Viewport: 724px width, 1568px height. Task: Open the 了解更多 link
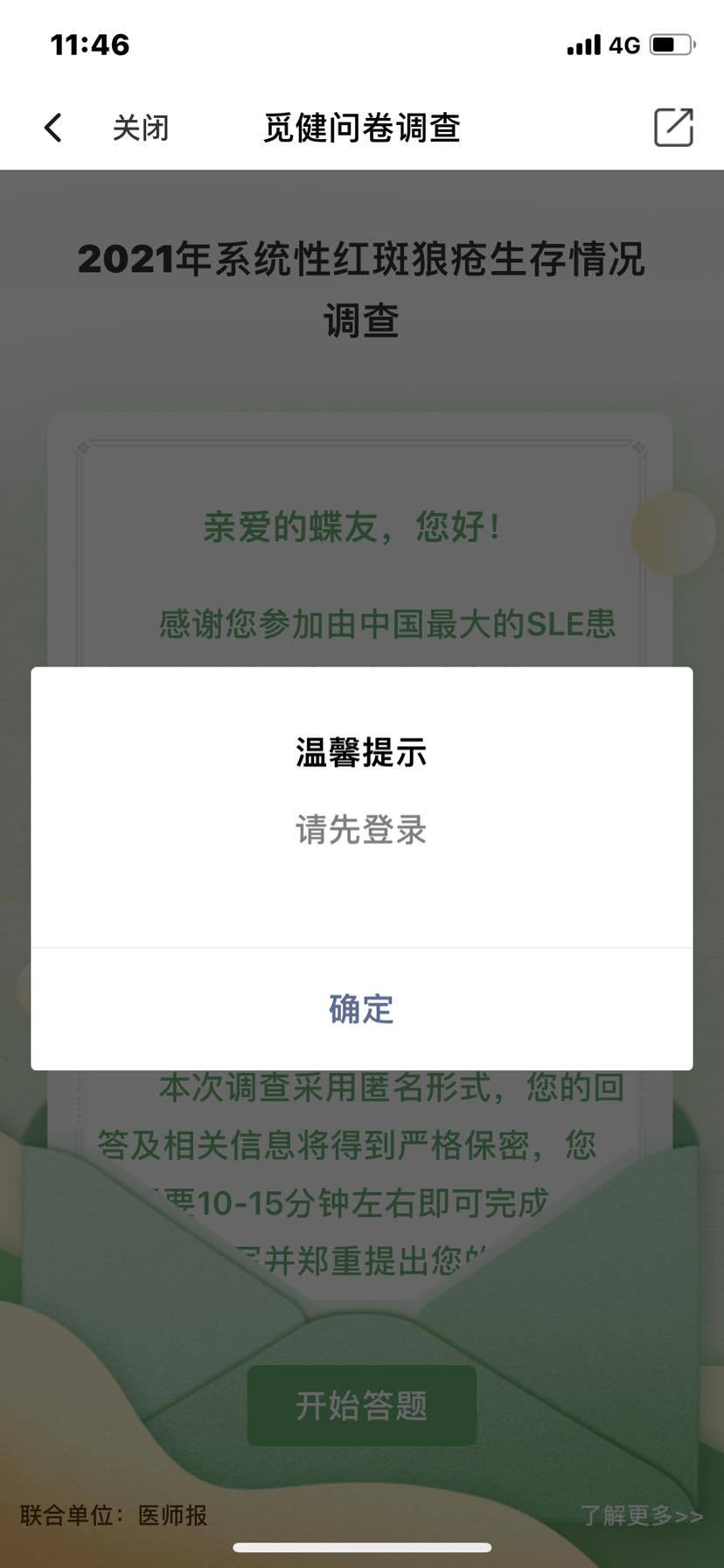pos(641,1516)
